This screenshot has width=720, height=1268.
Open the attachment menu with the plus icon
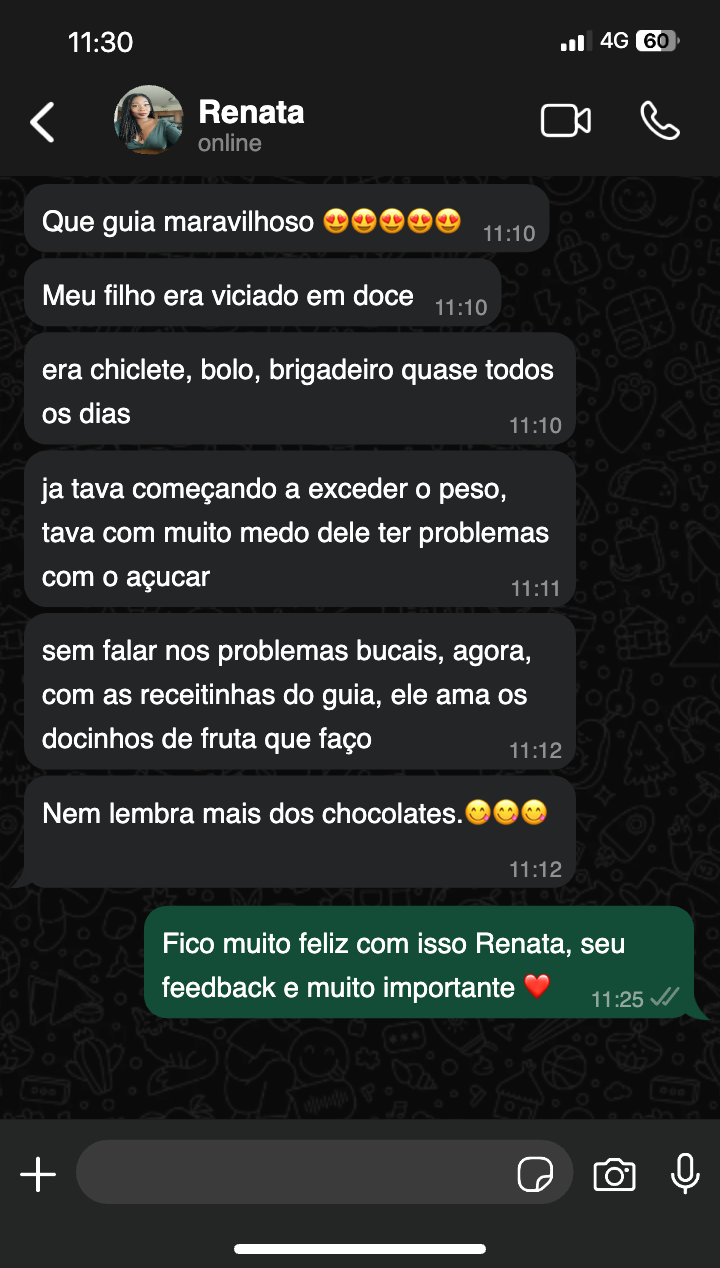click(x=38, y=1174)
